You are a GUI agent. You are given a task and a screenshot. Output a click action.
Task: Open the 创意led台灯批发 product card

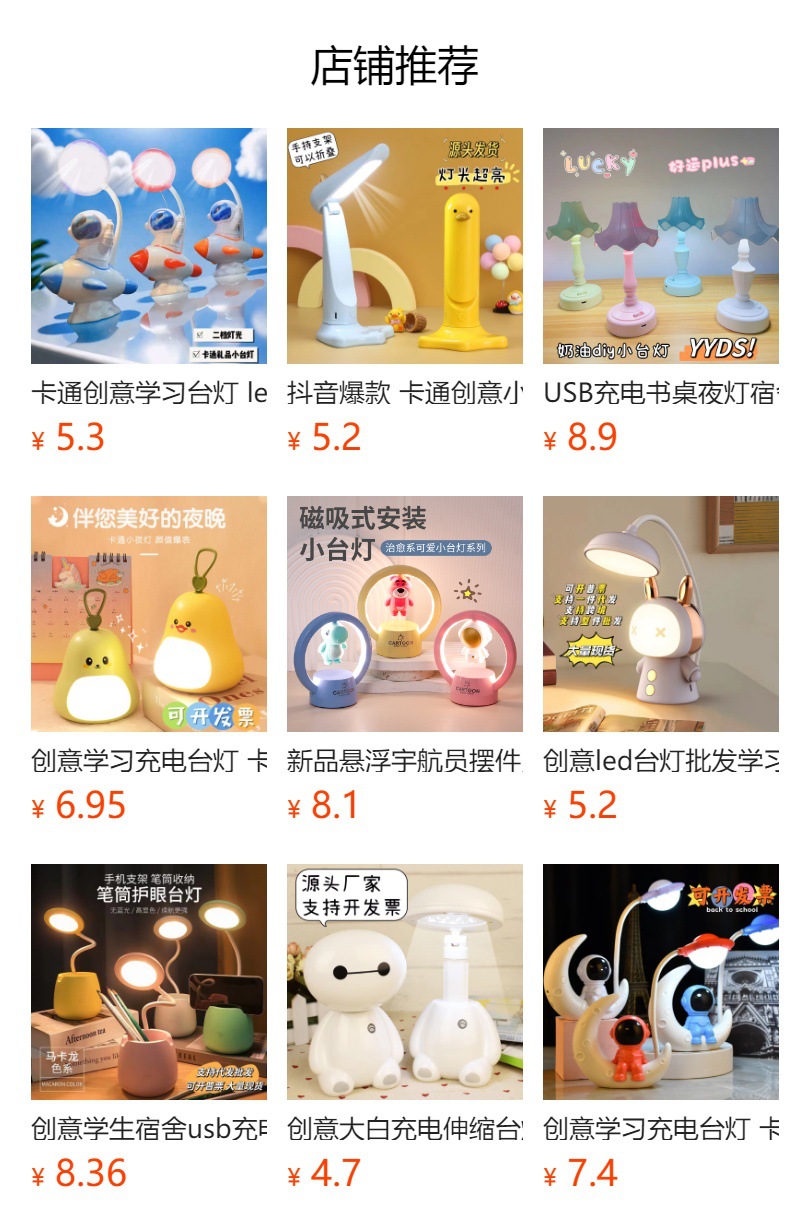pos(661,661)
